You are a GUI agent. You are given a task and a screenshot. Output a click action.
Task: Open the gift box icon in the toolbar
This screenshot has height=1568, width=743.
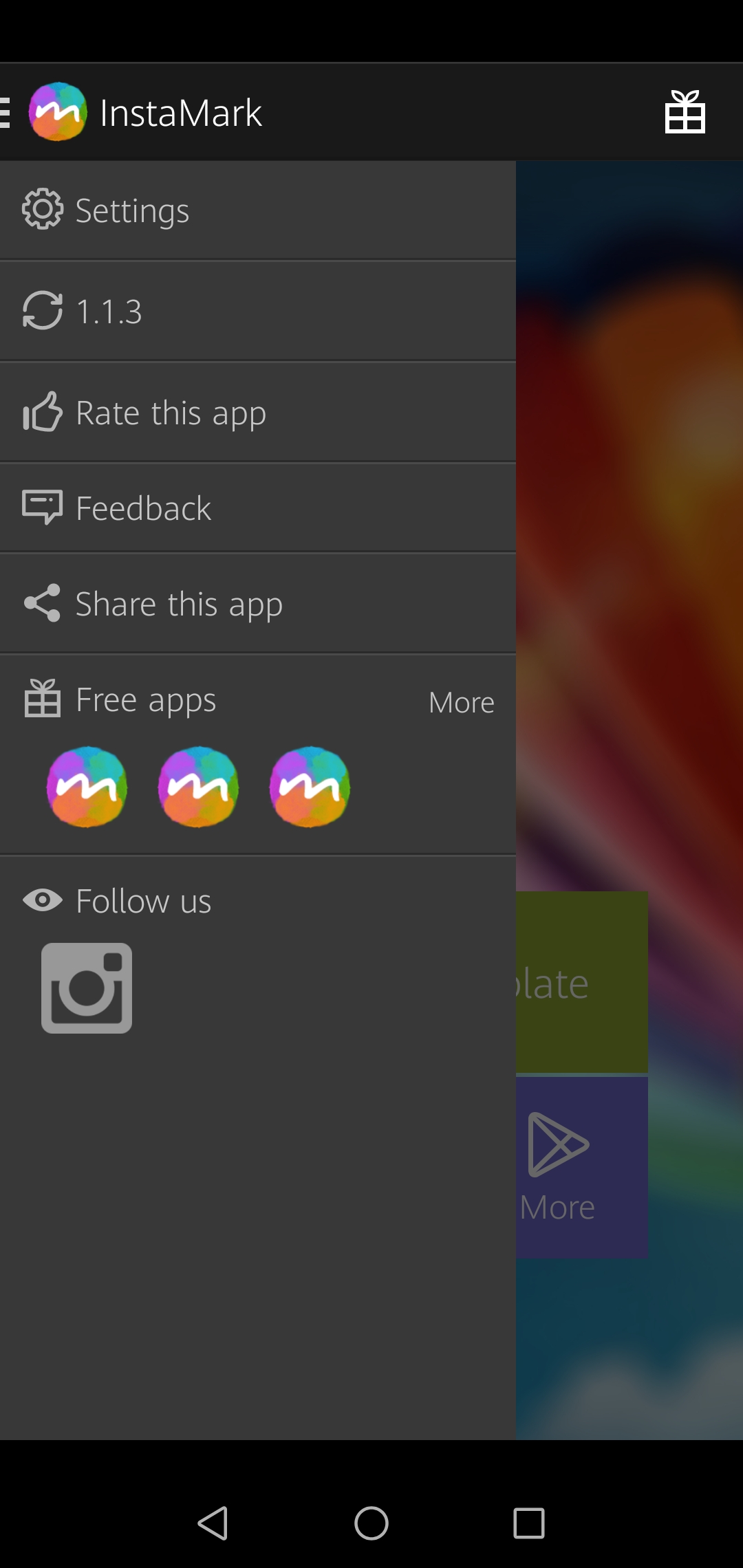click(x=685, y=112)
